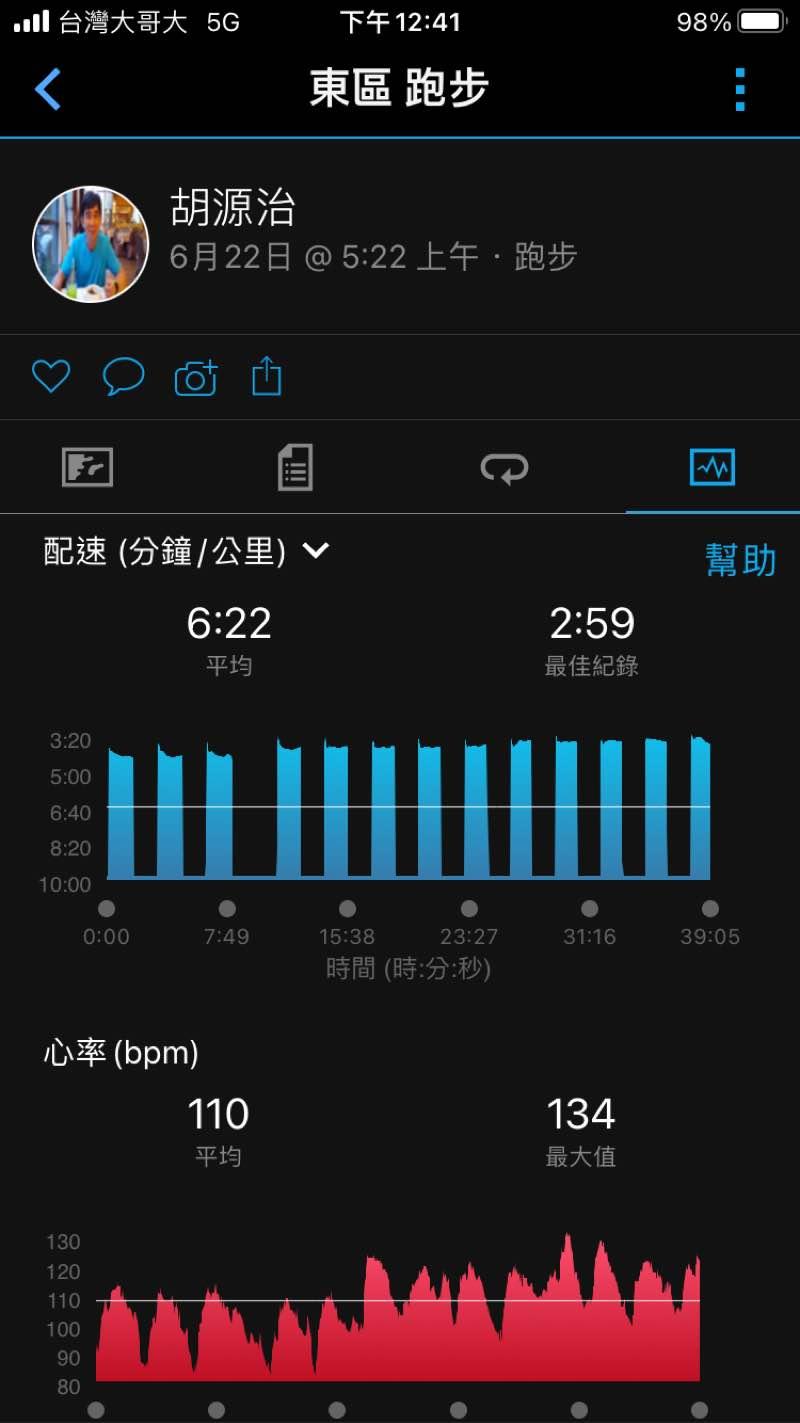Viewport: 800px width, 1423px height.
Task: Share this activity
Action: pyautogui.click(x=267, y=377)
